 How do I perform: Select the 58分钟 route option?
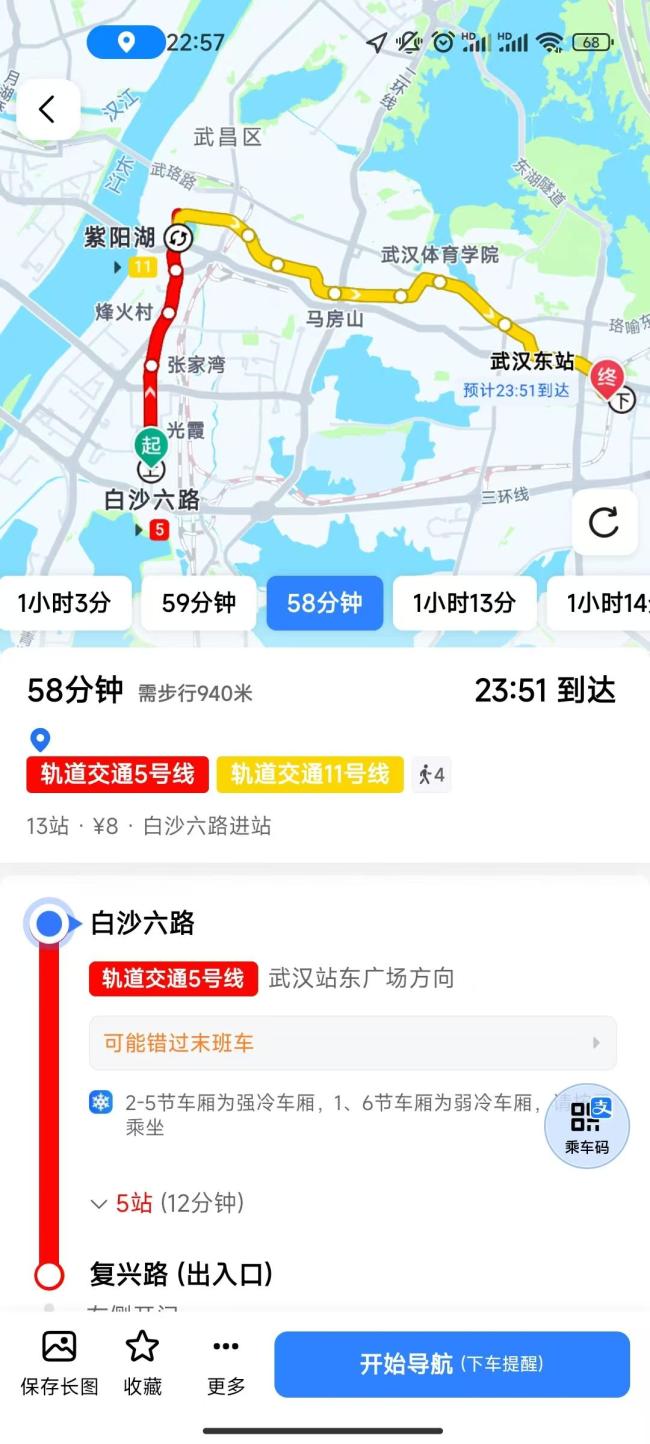(324, 603)
